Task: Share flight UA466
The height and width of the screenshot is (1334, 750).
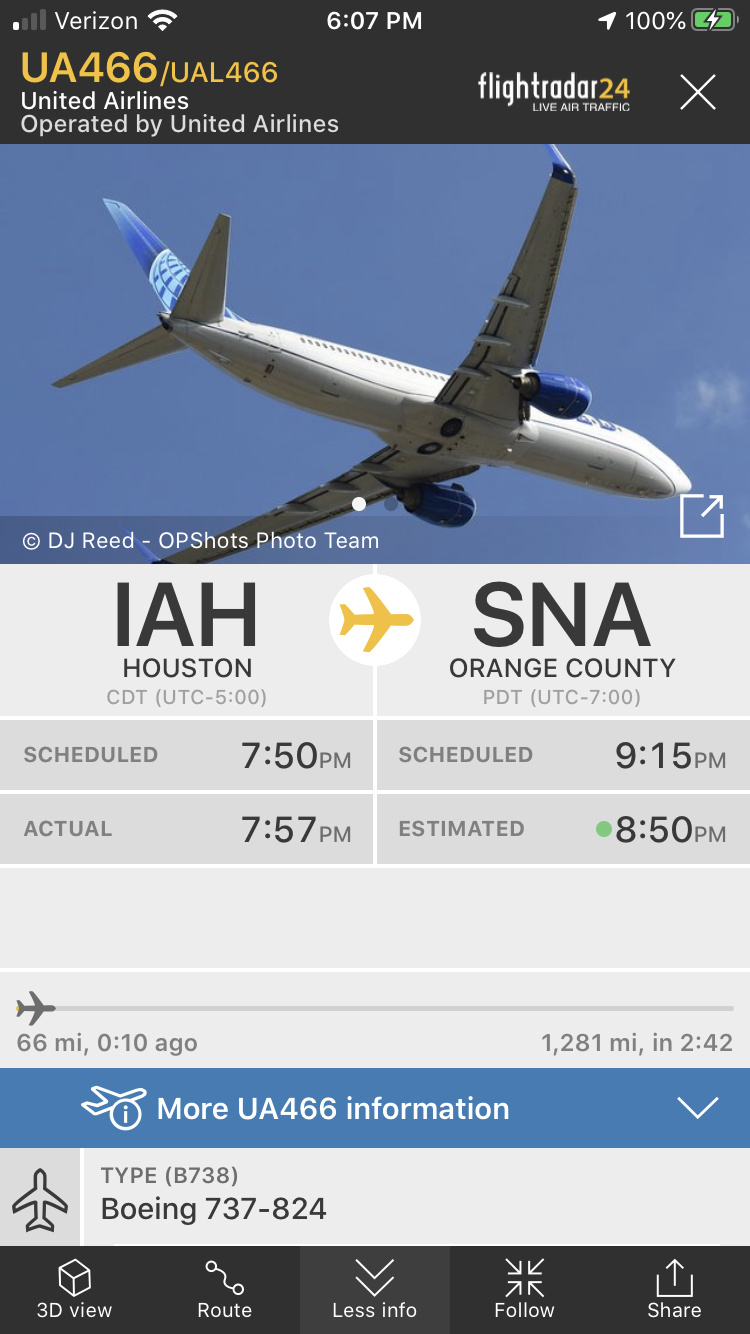Action: [x=674, y=1289]
